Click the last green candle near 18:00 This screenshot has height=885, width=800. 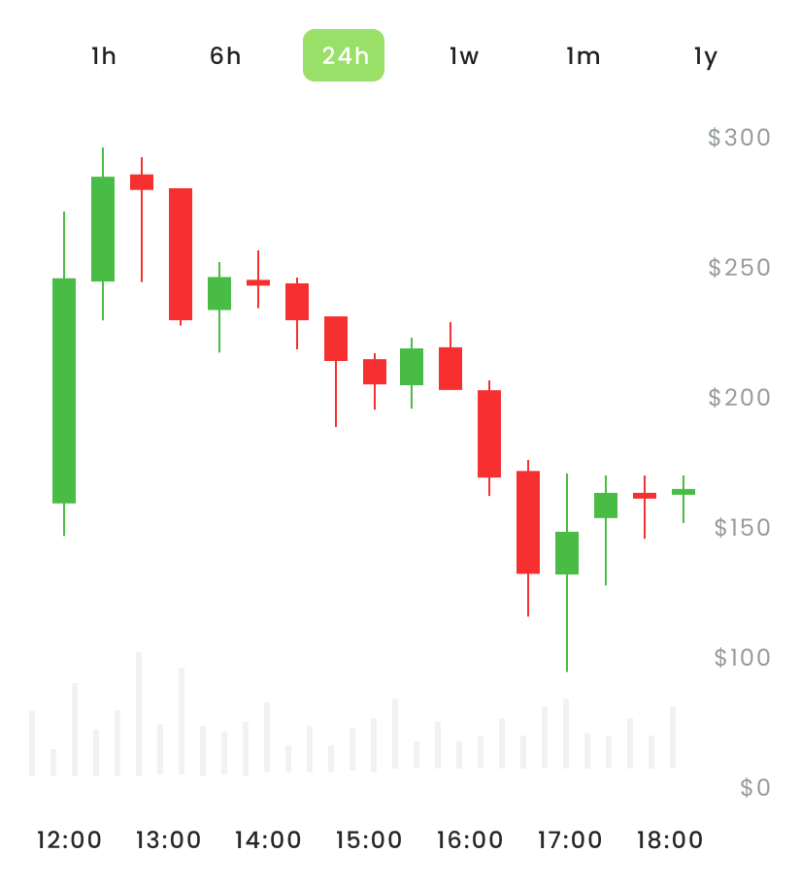click(x=681, y=490)
